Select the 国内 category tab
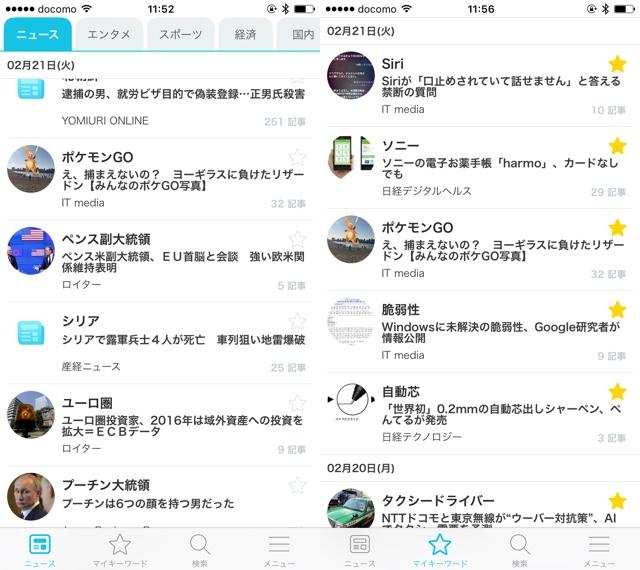Screen dimensions: 640x570 click(x=300, y=34)
